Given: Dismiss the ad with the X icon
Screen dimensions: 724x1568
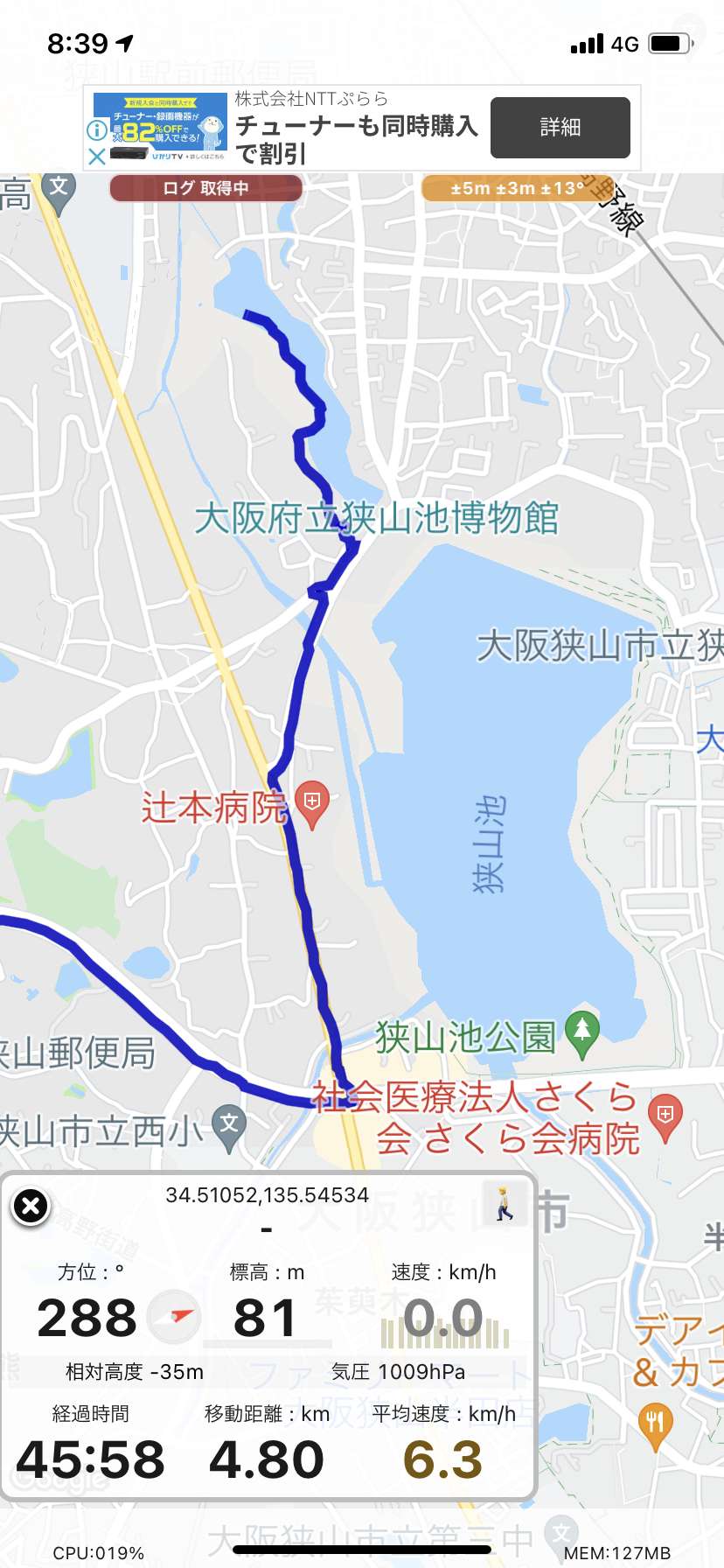Looking at the screenshot, I should point(97,157).
